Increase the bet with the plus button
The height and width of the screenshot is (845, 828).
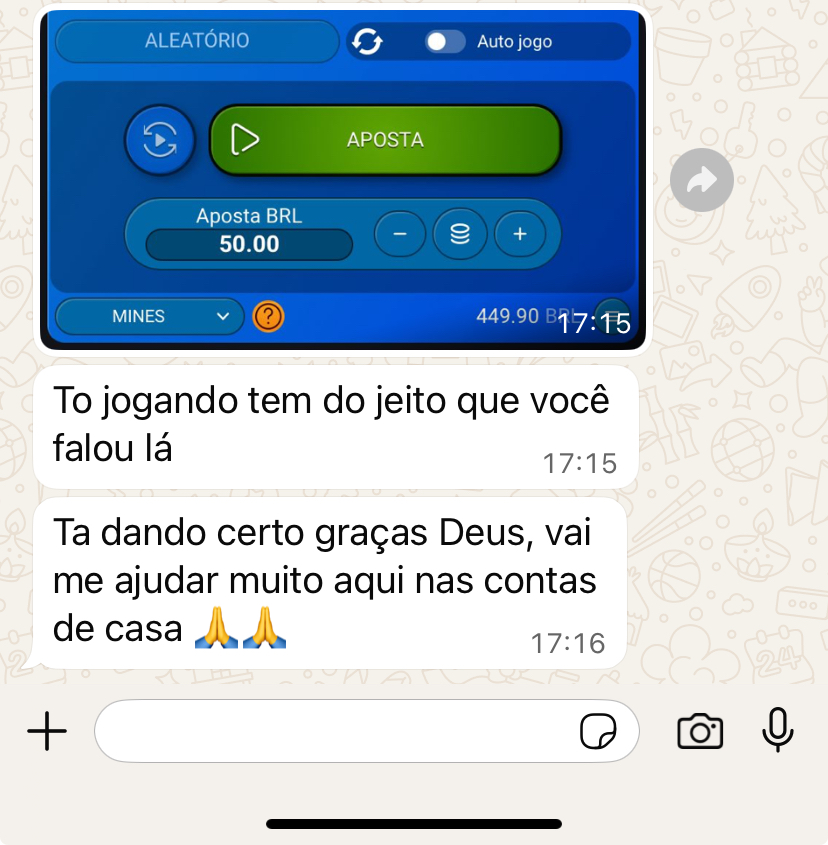click(x=520, y=233)
